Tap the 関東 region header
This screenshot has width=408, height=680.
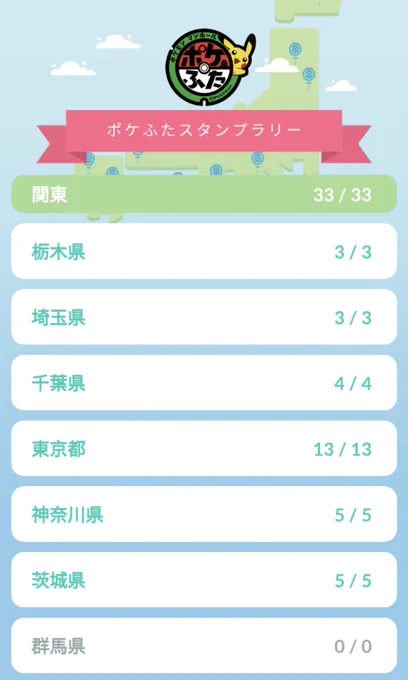click(x=204, y=194)
